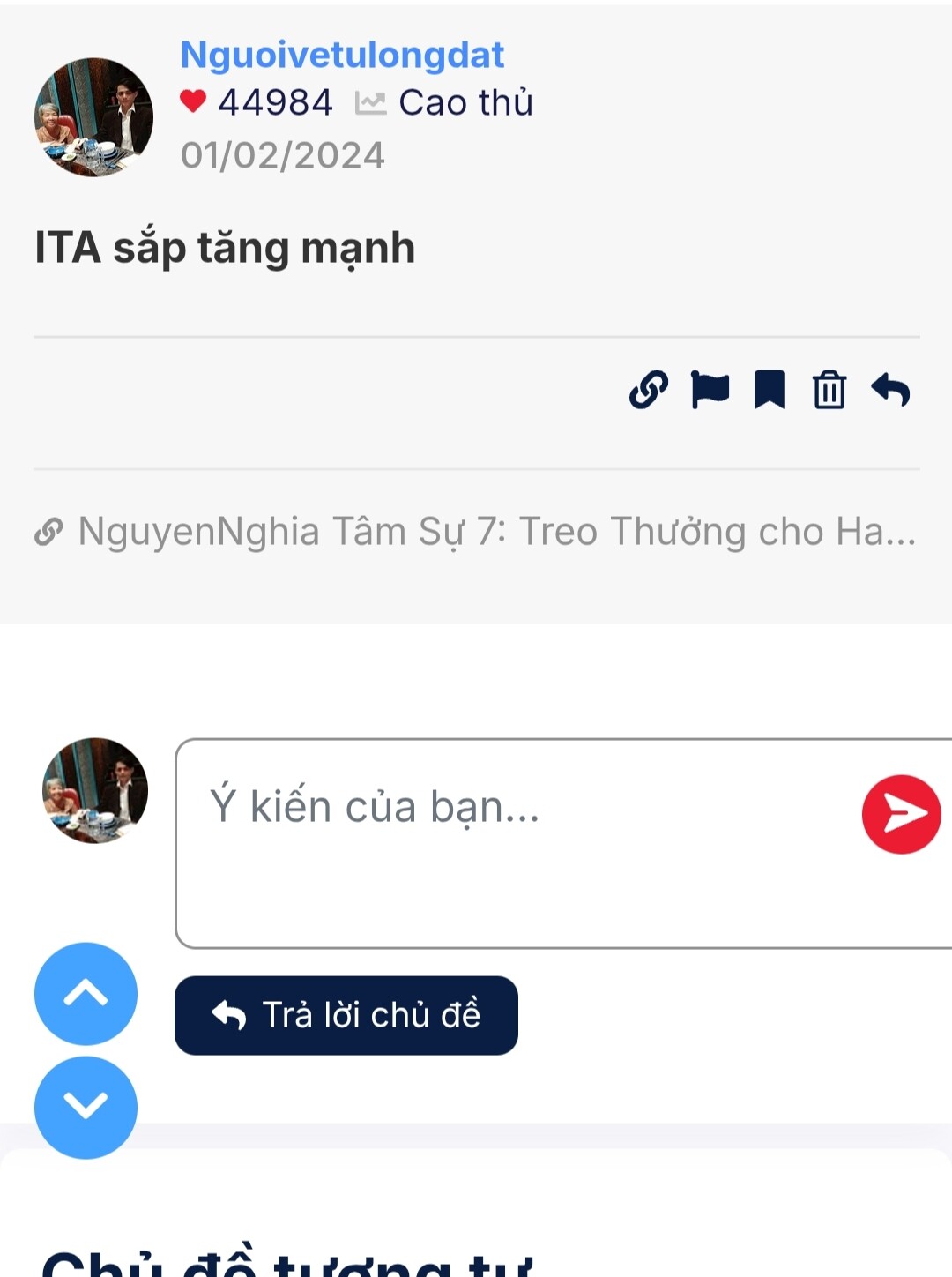The image size is (952, 1277).
Task: Open Nguoivetulongdat's profile name link
Action: tap(342, 55)
